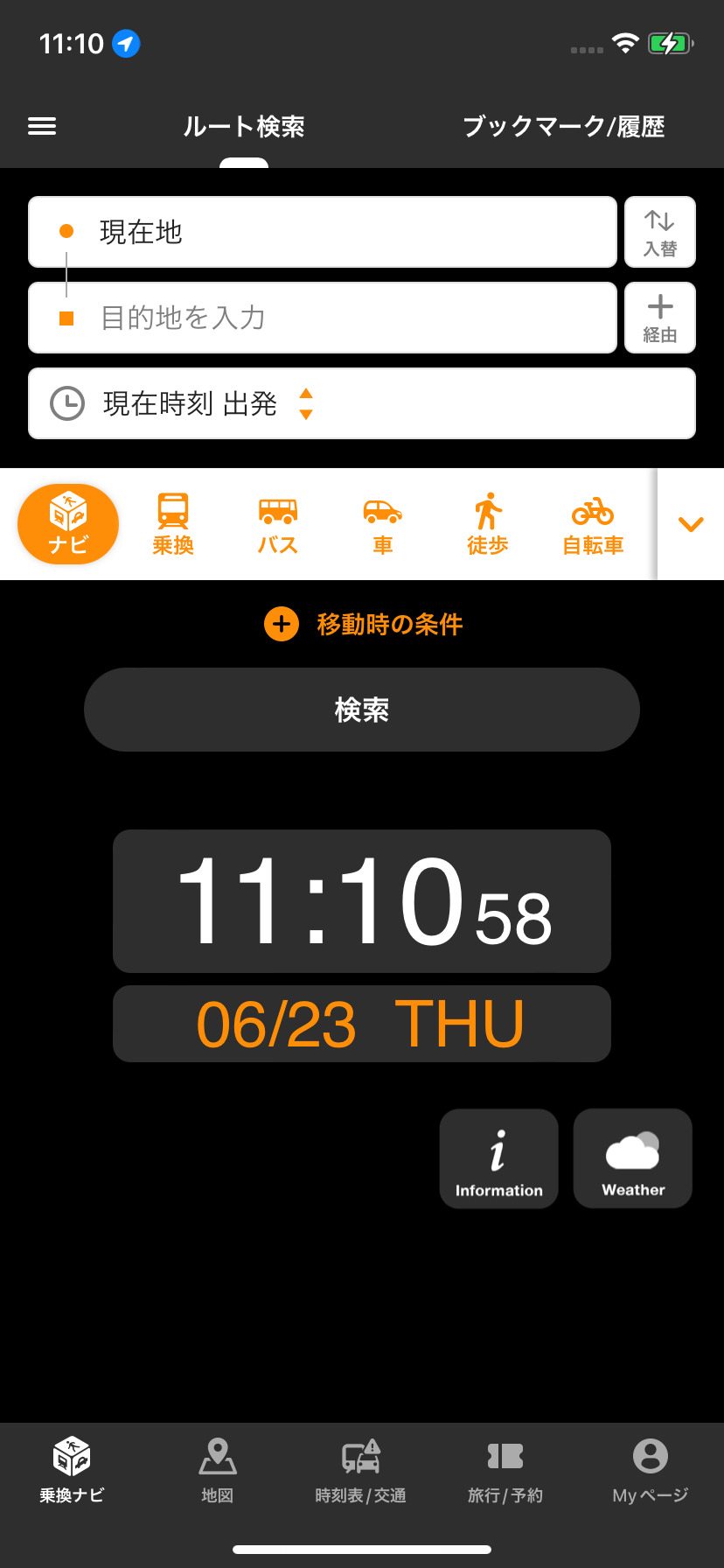Screen dimensions: 724x1568
Task: Open the Weather tile
Action: pyautogui.click(x=633, y=1158)
